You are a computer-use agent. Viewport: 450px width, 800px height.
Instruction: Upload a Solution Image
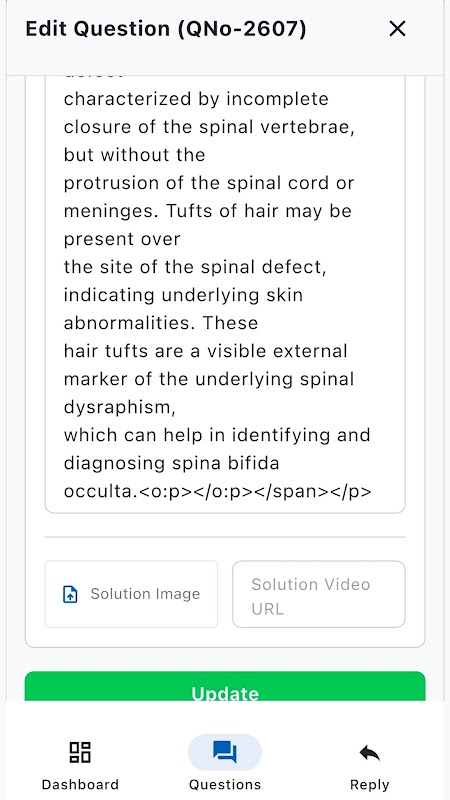click(131, 594)
